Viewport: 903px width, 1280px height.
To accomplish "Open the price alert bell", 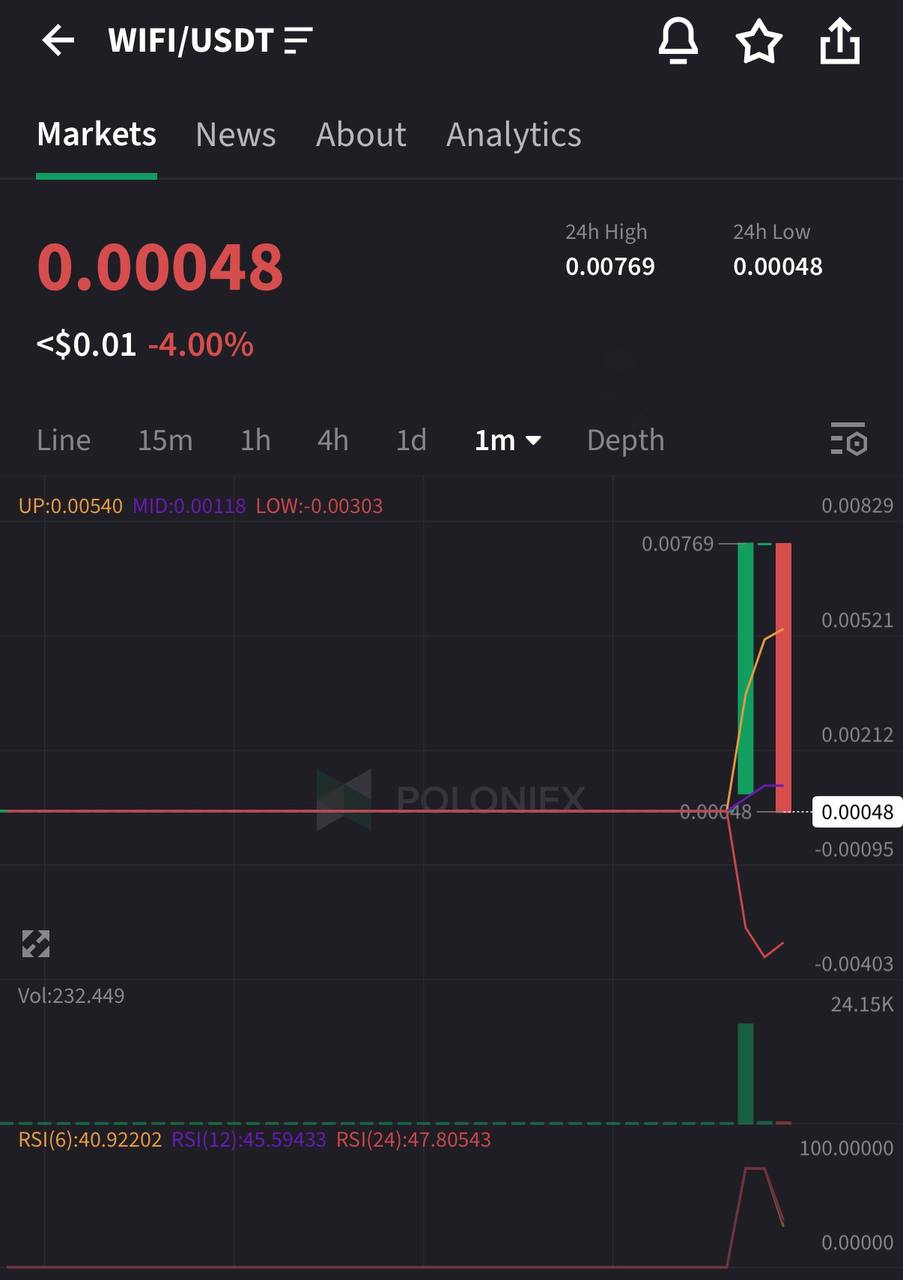I will tap(678, 41).
